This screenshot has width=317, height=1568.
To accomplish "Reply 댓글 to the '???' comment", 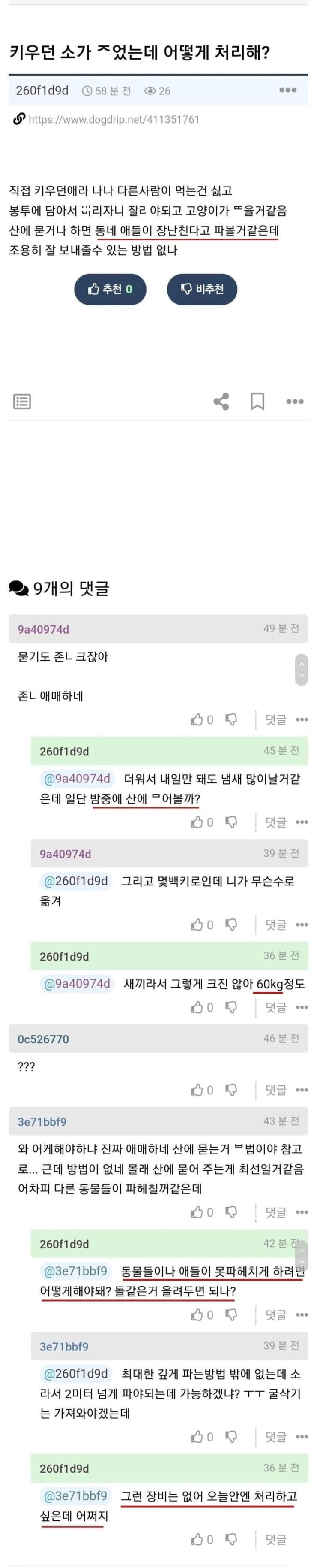I will pos(276,1090).
